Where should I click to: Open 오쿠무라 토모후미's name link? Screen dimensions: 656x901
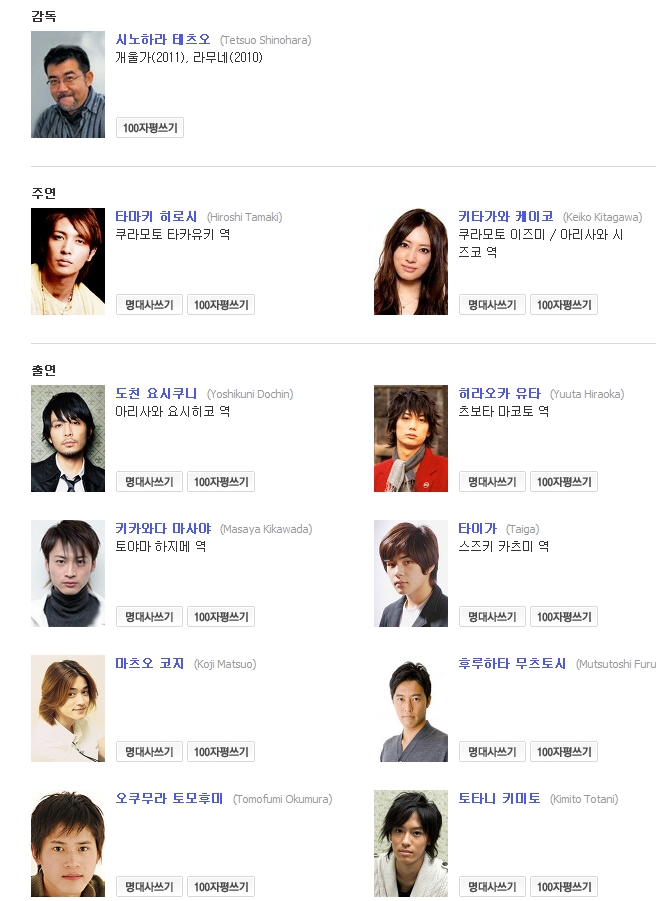coord(170,799)
